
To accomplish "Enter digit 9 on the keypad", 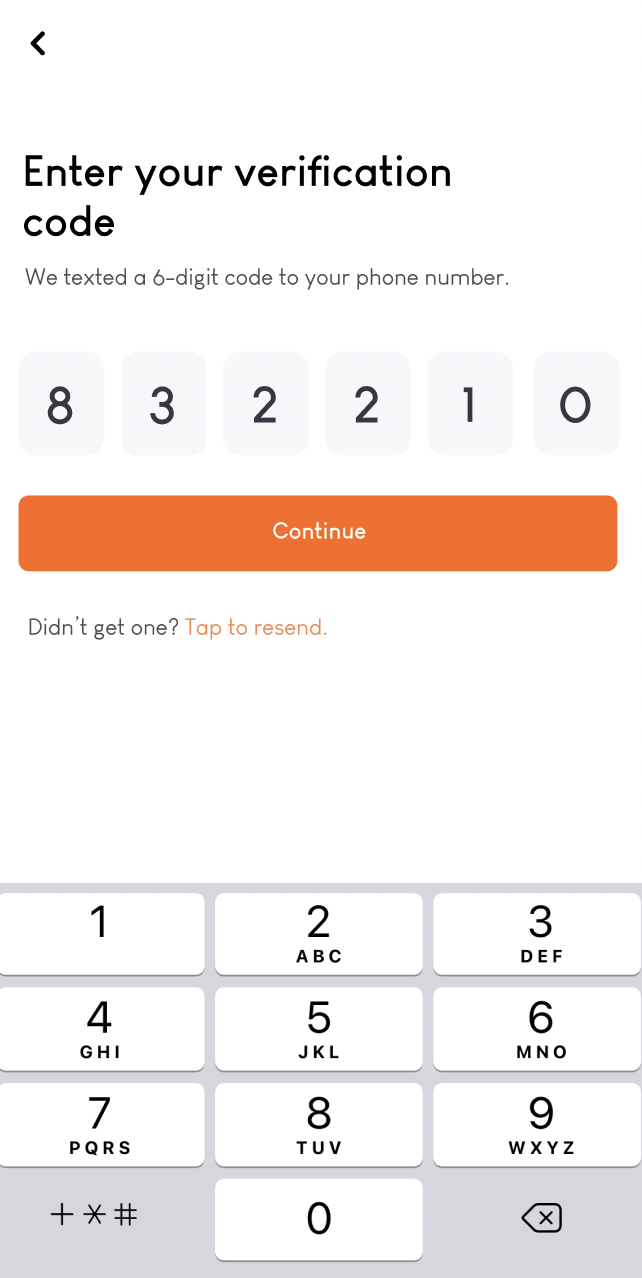I will (x=540, y=1124).
